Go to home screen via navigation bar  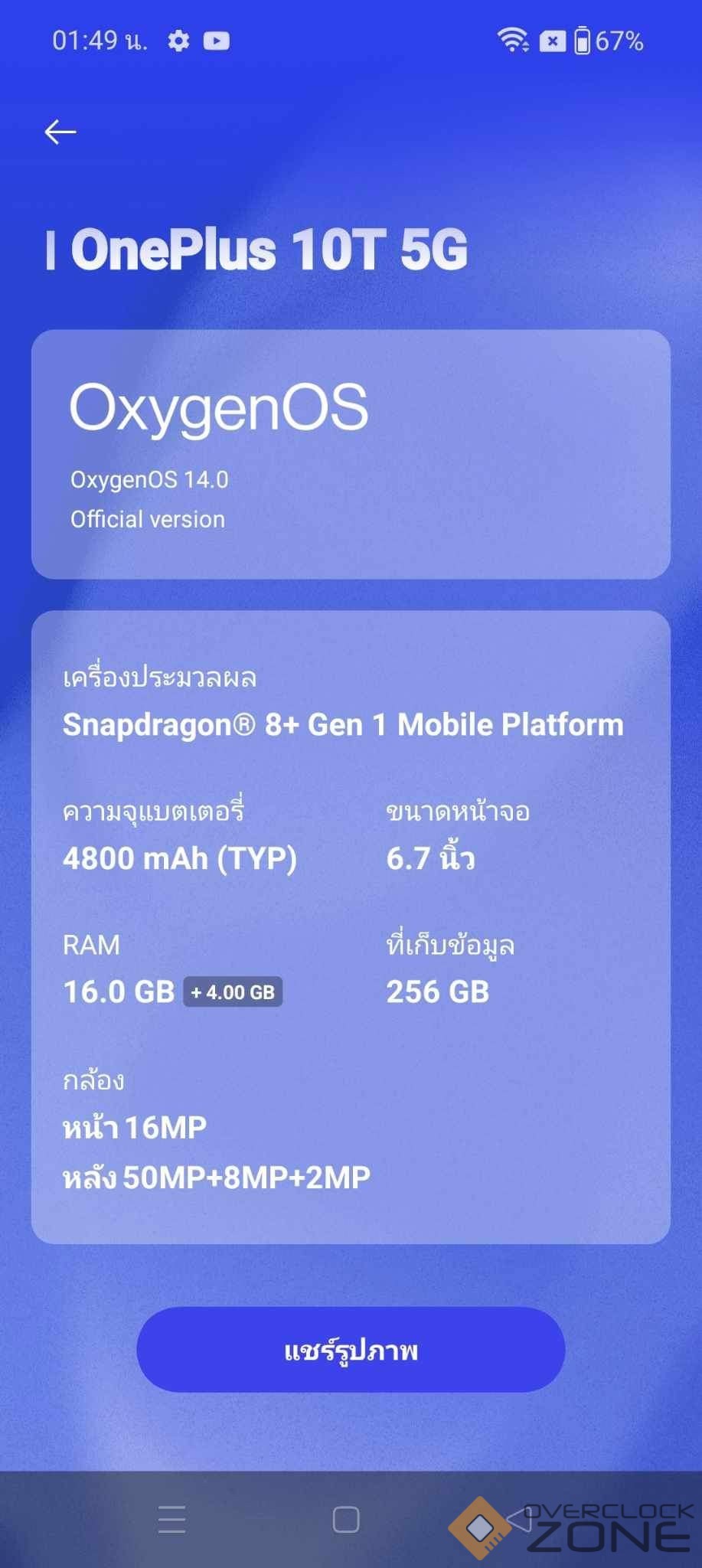coord(346,1519)
